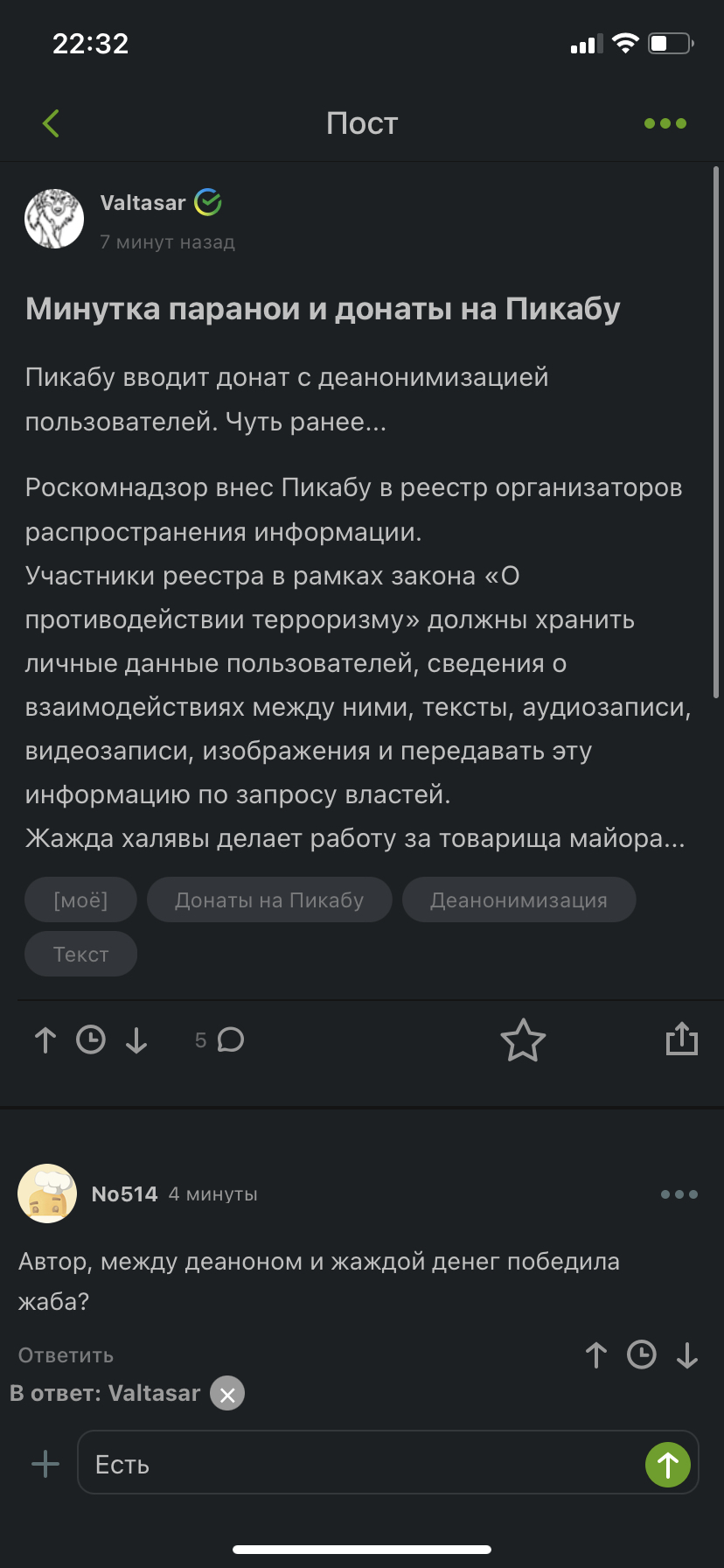Screen dimensions: 724x1568
Task: Send the comment with green arrow
Action: point(668,1464)
